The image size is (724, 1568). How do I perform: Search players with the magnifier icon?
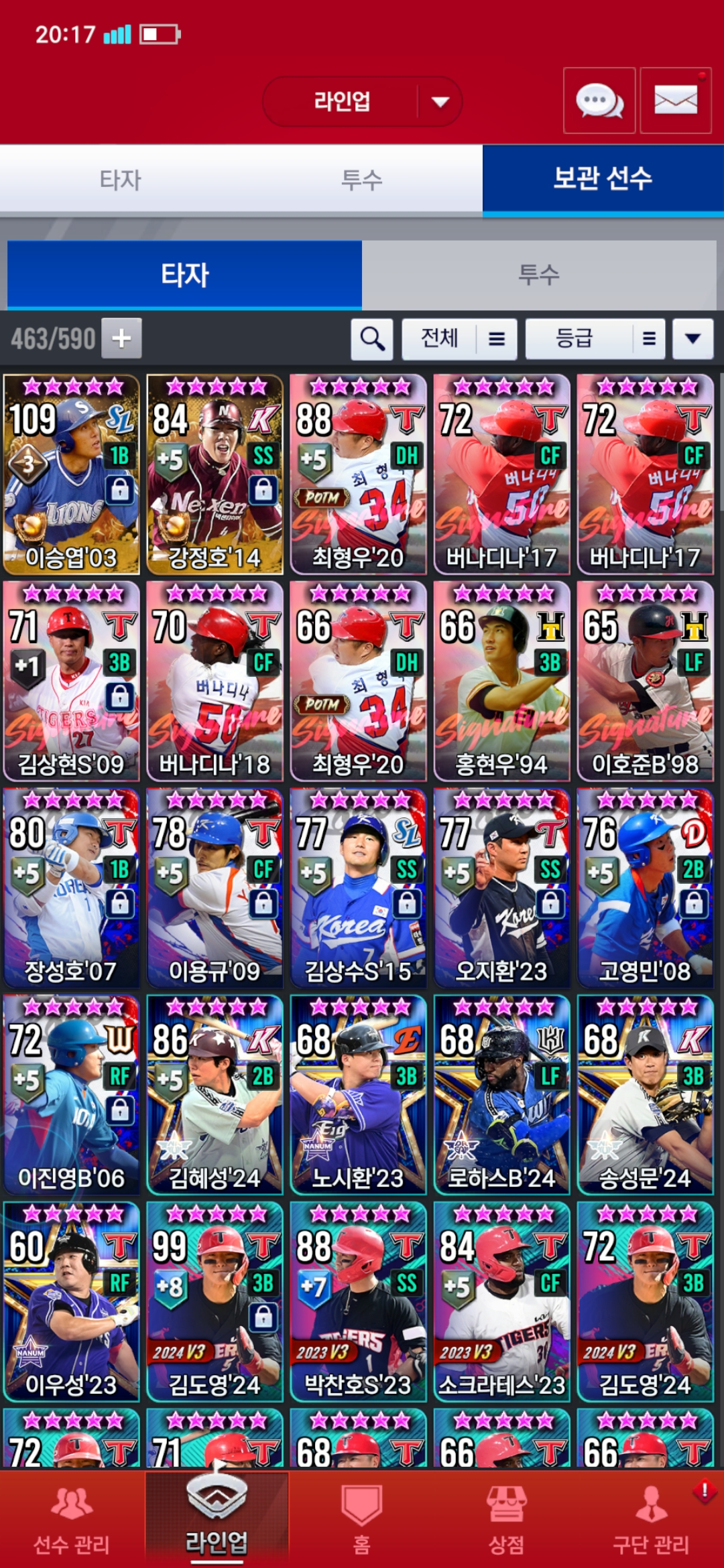point(372,339)
